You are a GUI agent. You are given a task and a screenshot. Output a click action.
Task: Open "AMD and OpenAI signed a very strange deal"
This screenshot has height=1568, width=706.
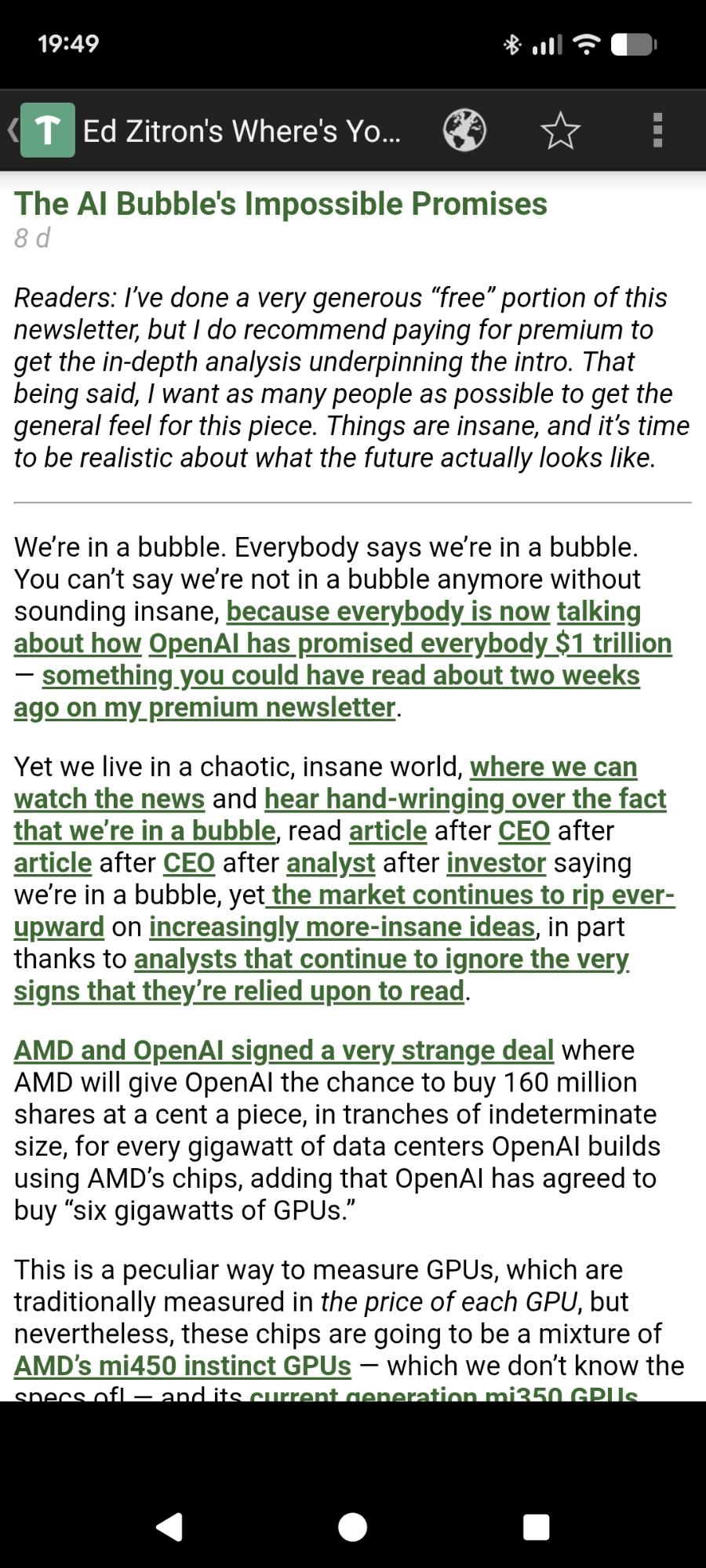pyautogui.click(x=283, y=1051)
